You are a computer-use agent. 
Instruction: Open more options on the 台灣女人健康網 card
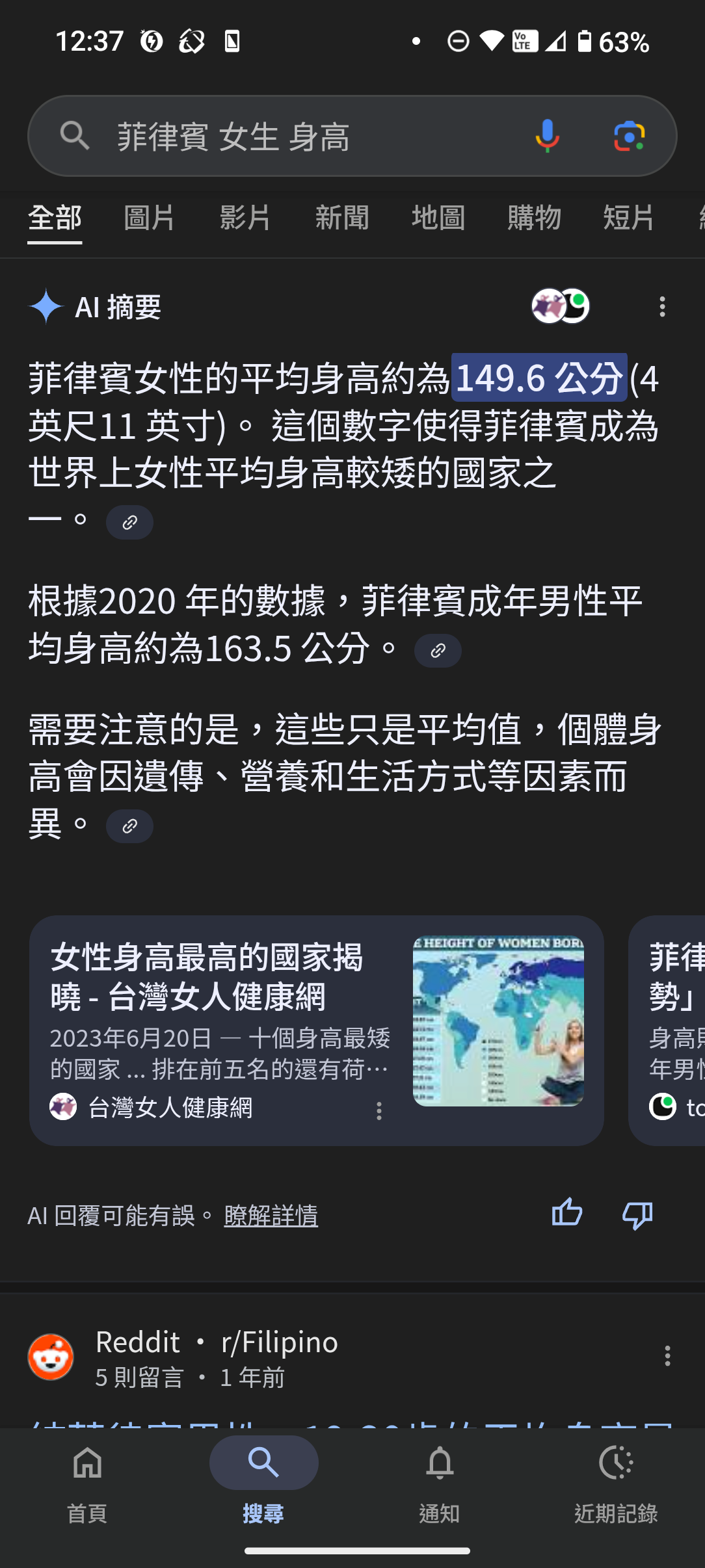[x=379, y=1110]
